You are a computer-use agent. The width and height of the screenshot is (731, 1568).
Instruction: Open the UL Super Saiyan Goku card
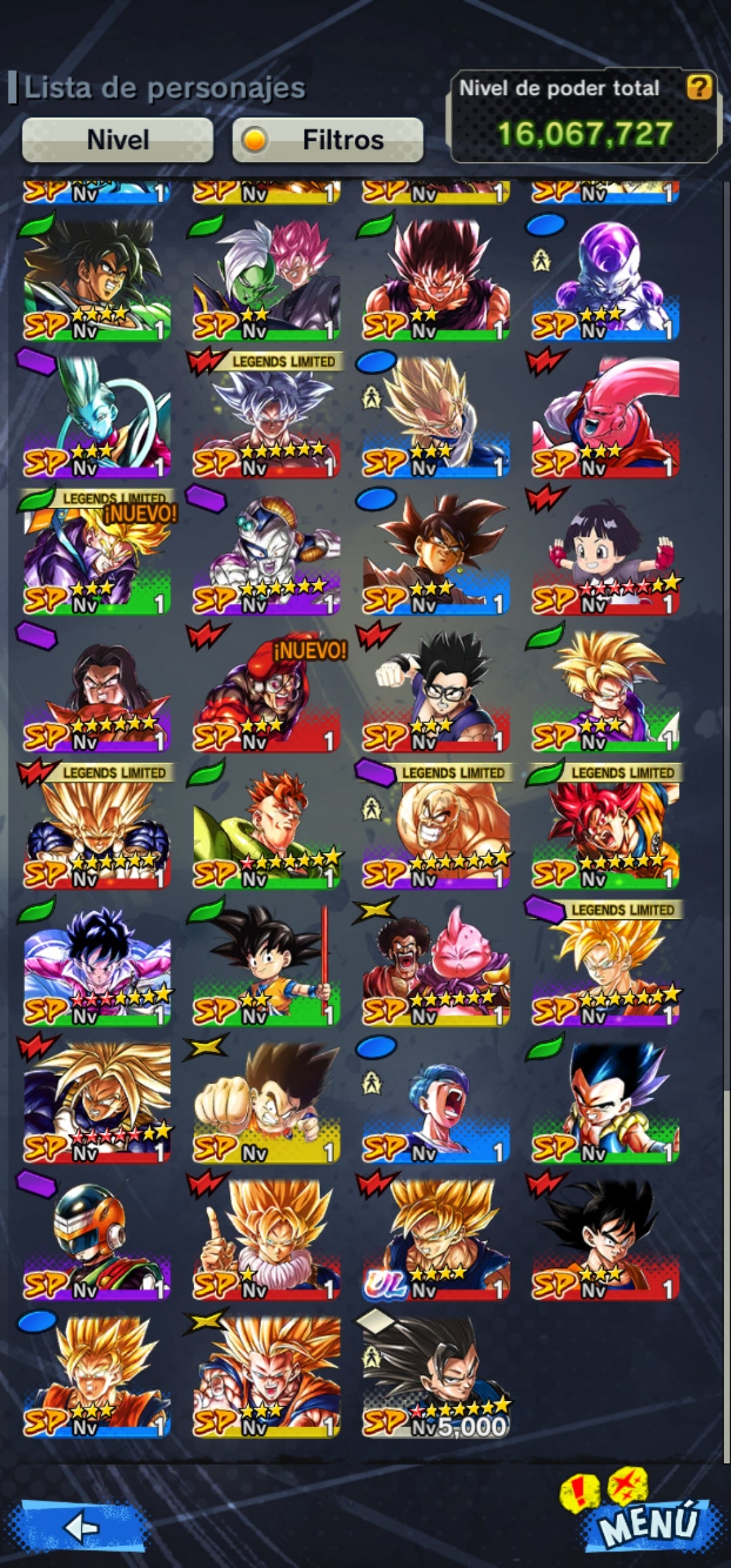[436, 1239]
